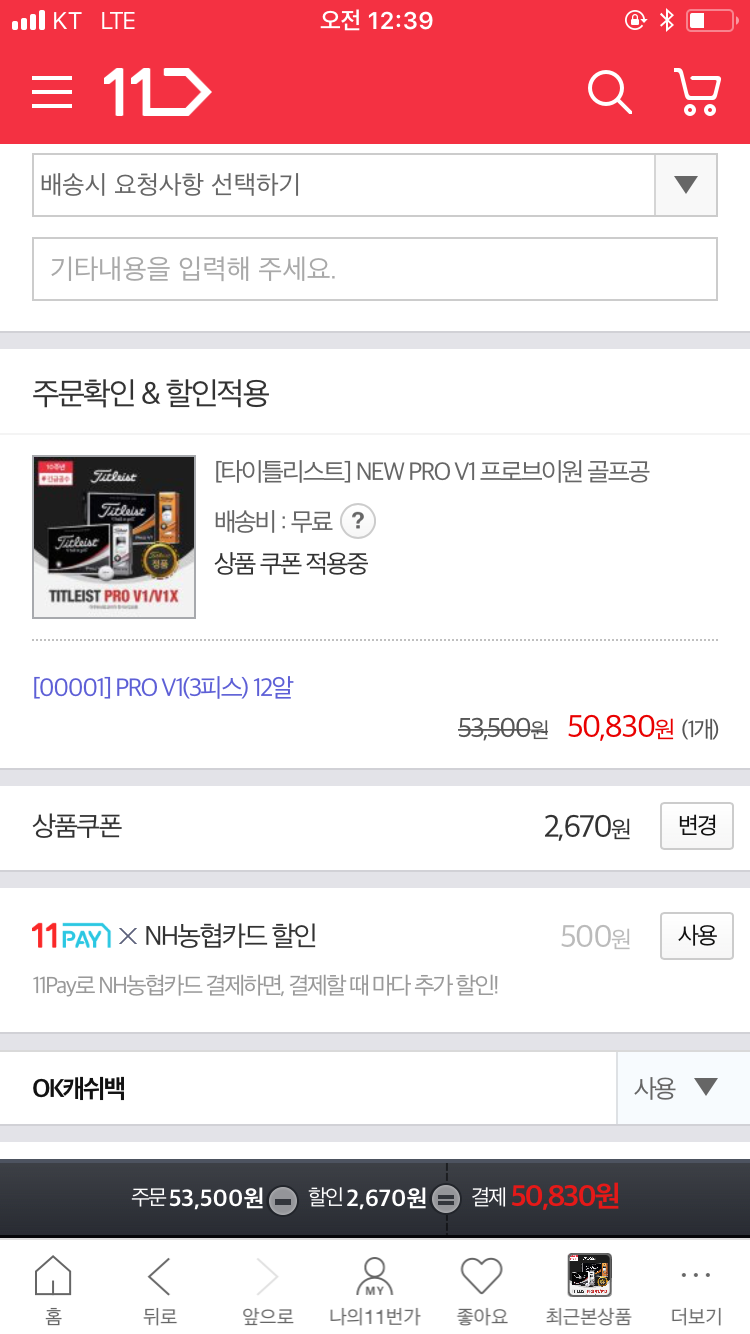Open the 좋아요 list

[481, 1290]
